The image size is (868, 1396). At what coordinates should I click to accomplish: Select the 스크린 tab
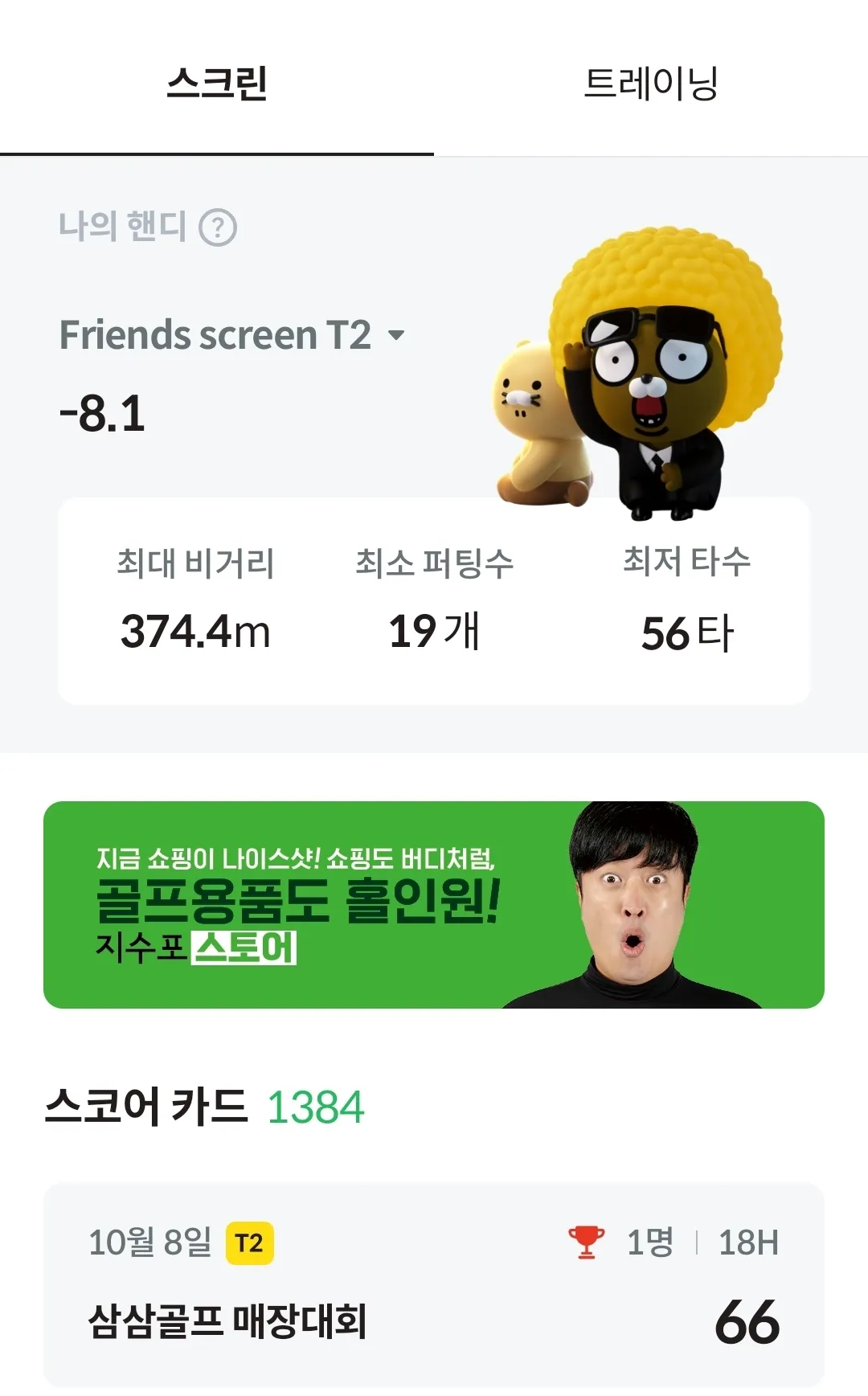pos(219,83)
